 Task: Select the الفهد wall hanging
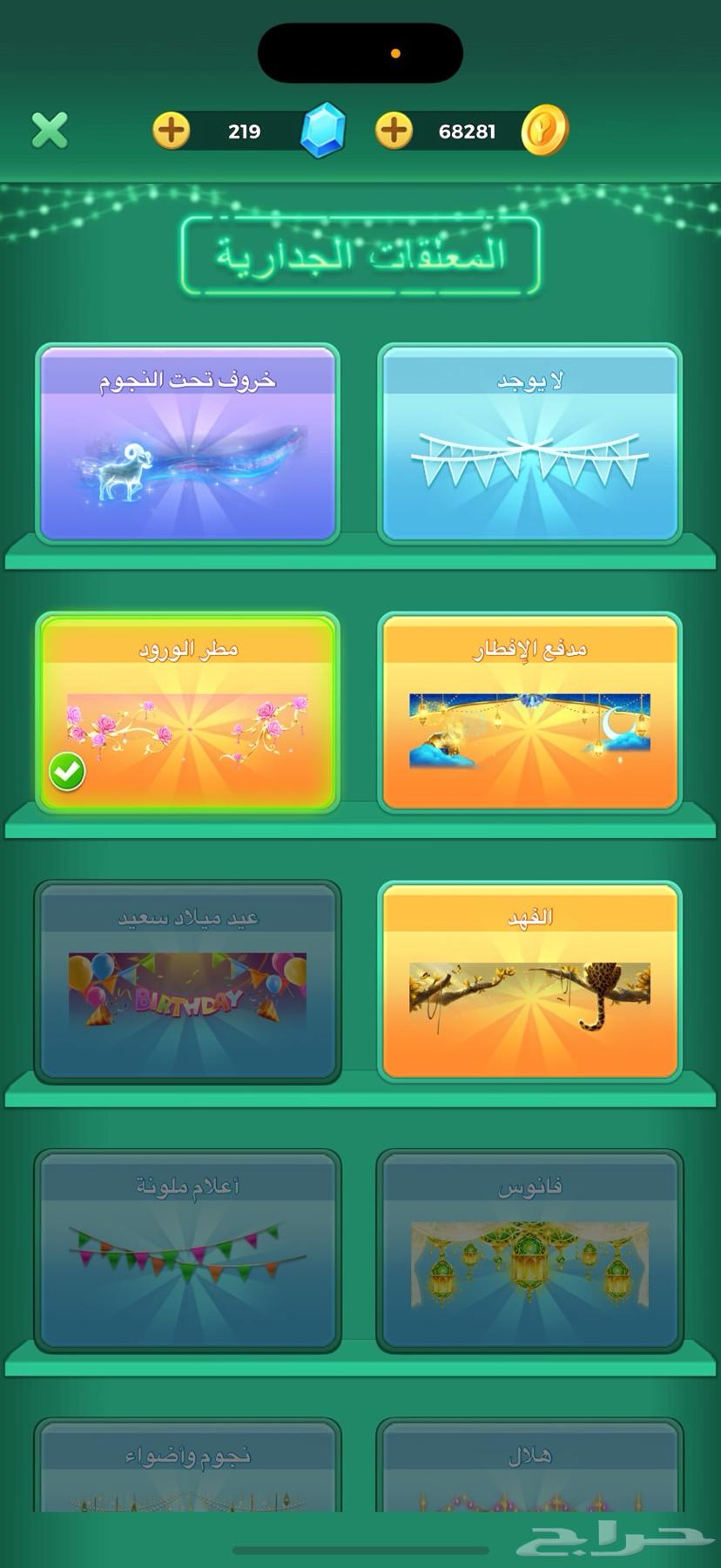pos(529,982)
